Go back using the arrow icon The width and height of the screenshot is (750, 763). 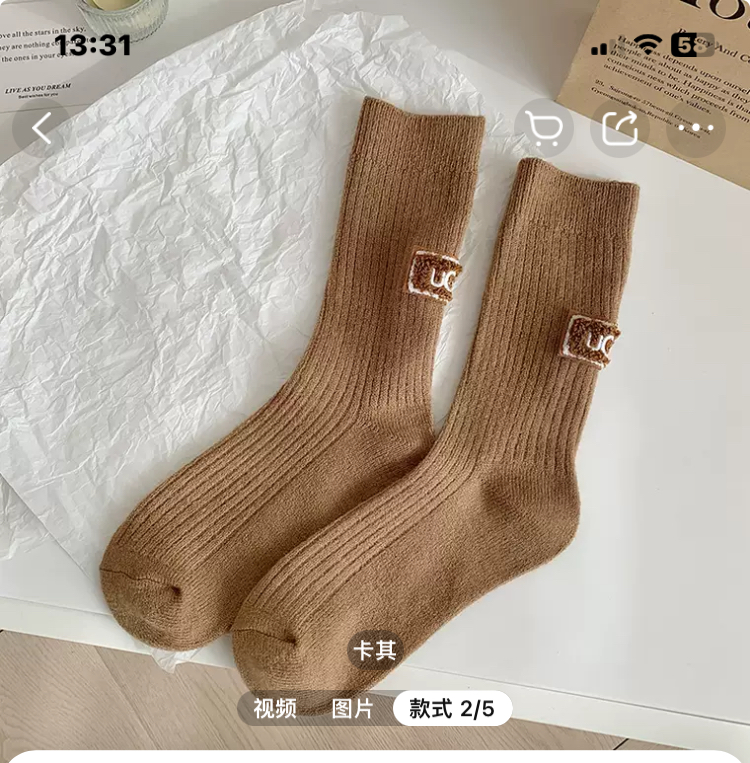[x=41, y=129]
